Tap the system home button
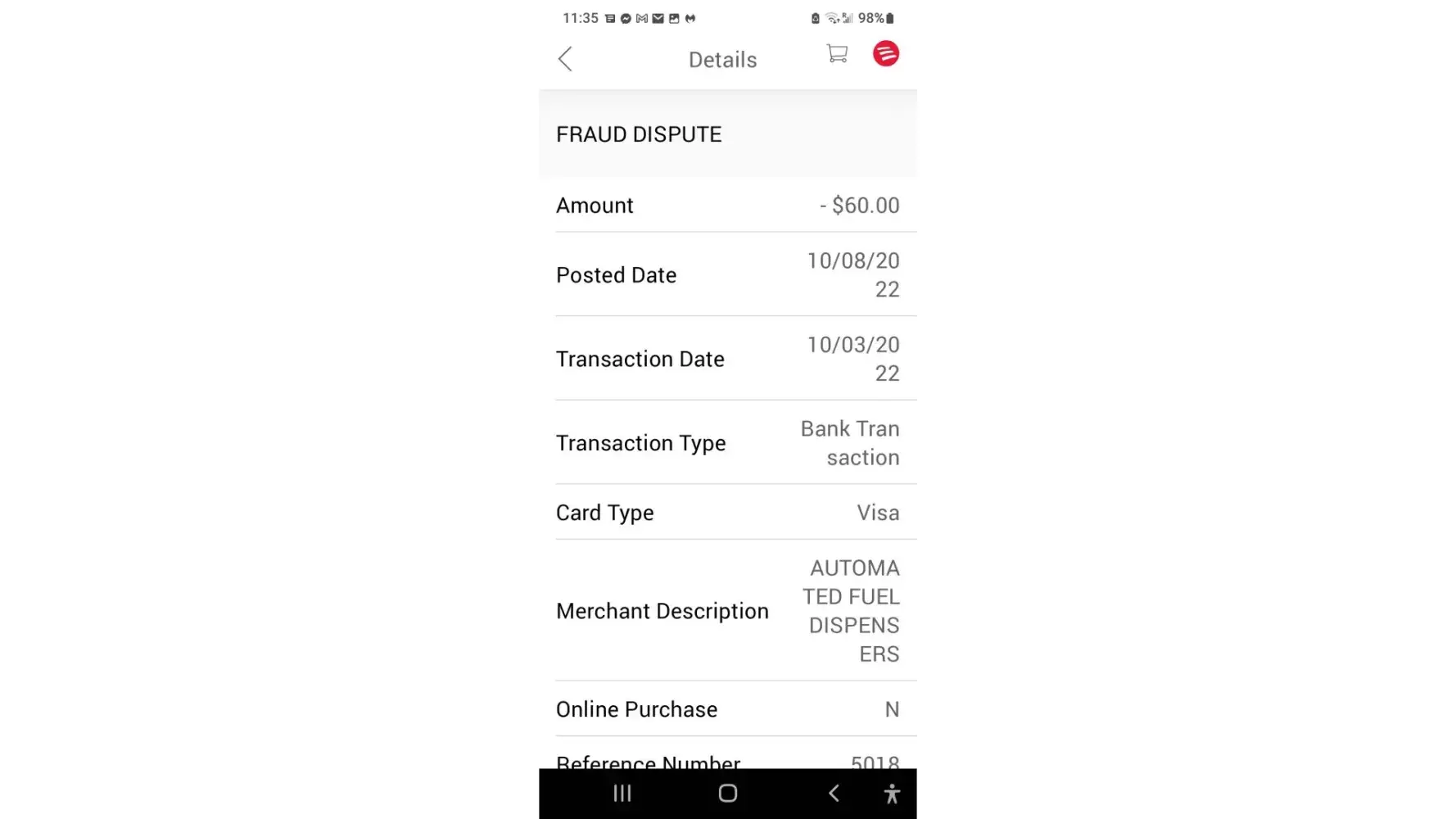The width and height of the screenshot is (1456, 819). pyautogui.click(x=727, y=793)
